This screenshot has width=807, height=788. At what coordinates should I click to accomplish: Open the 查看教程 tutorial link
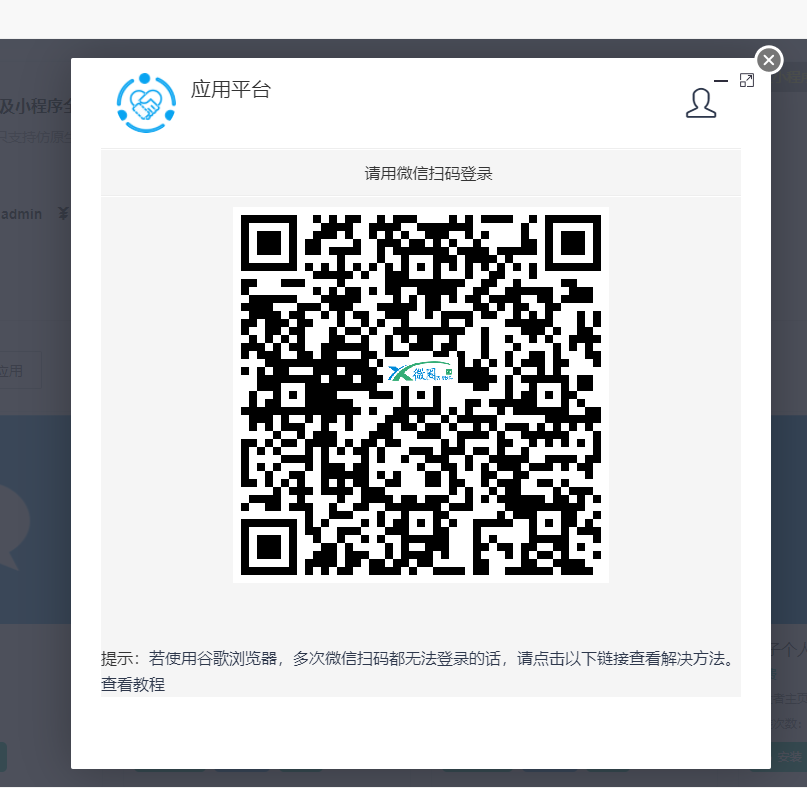(x=133, y=685)
